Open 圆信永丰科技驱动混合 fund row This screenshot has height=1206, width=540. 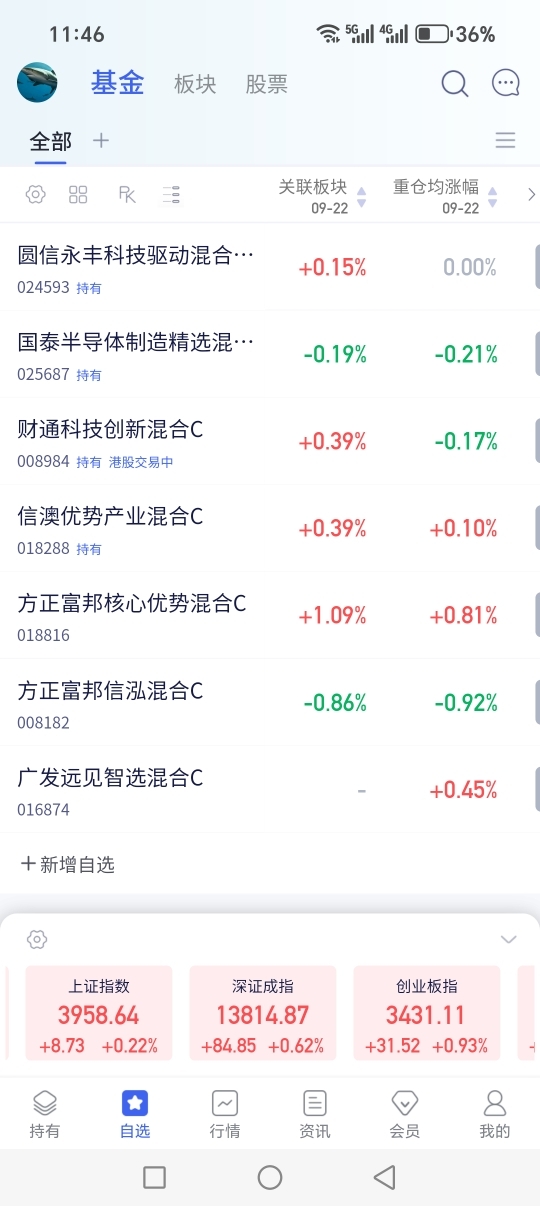click(x=270, y=267)
